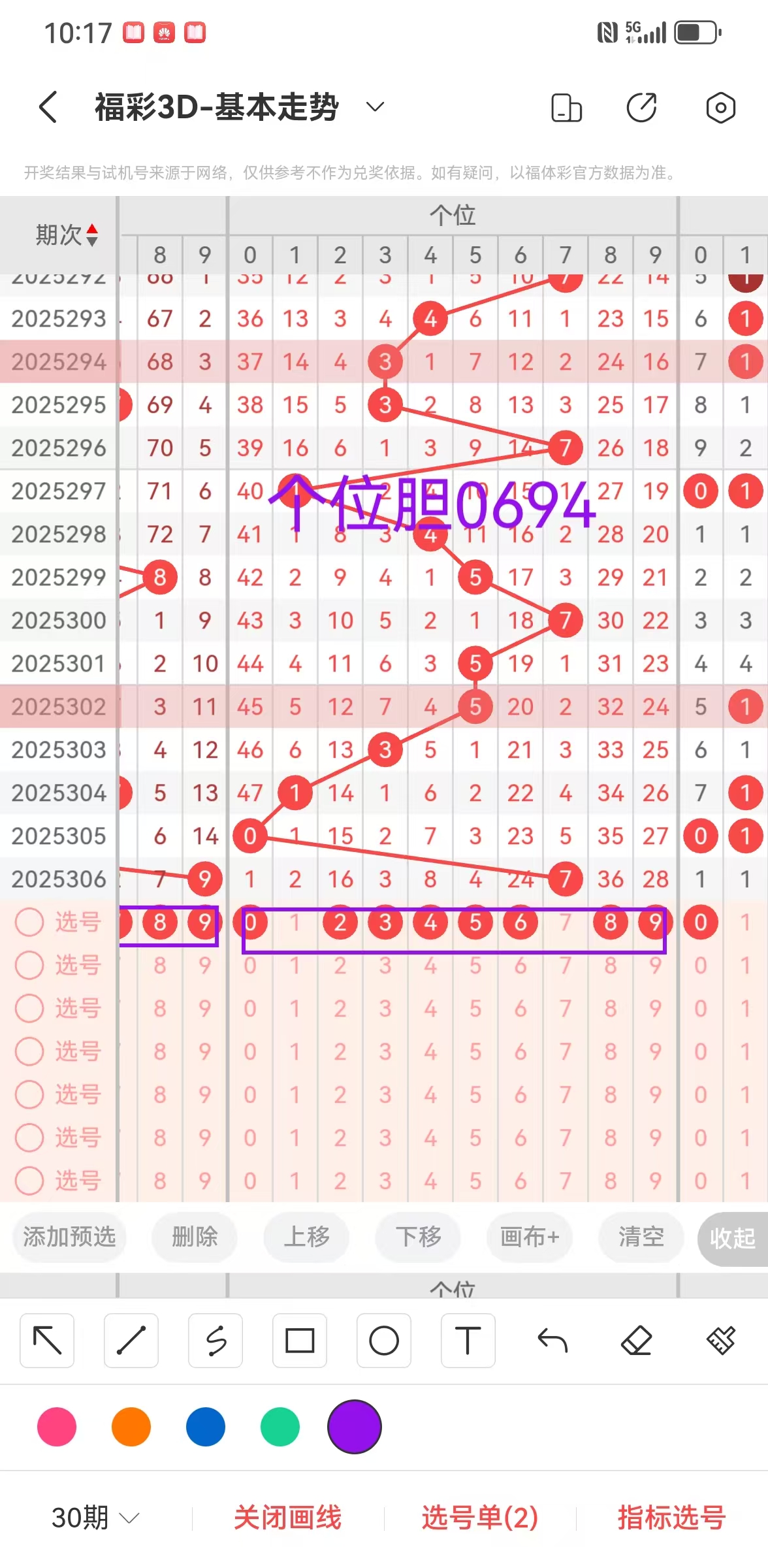Open the share icon in the header

coord(641,108)
